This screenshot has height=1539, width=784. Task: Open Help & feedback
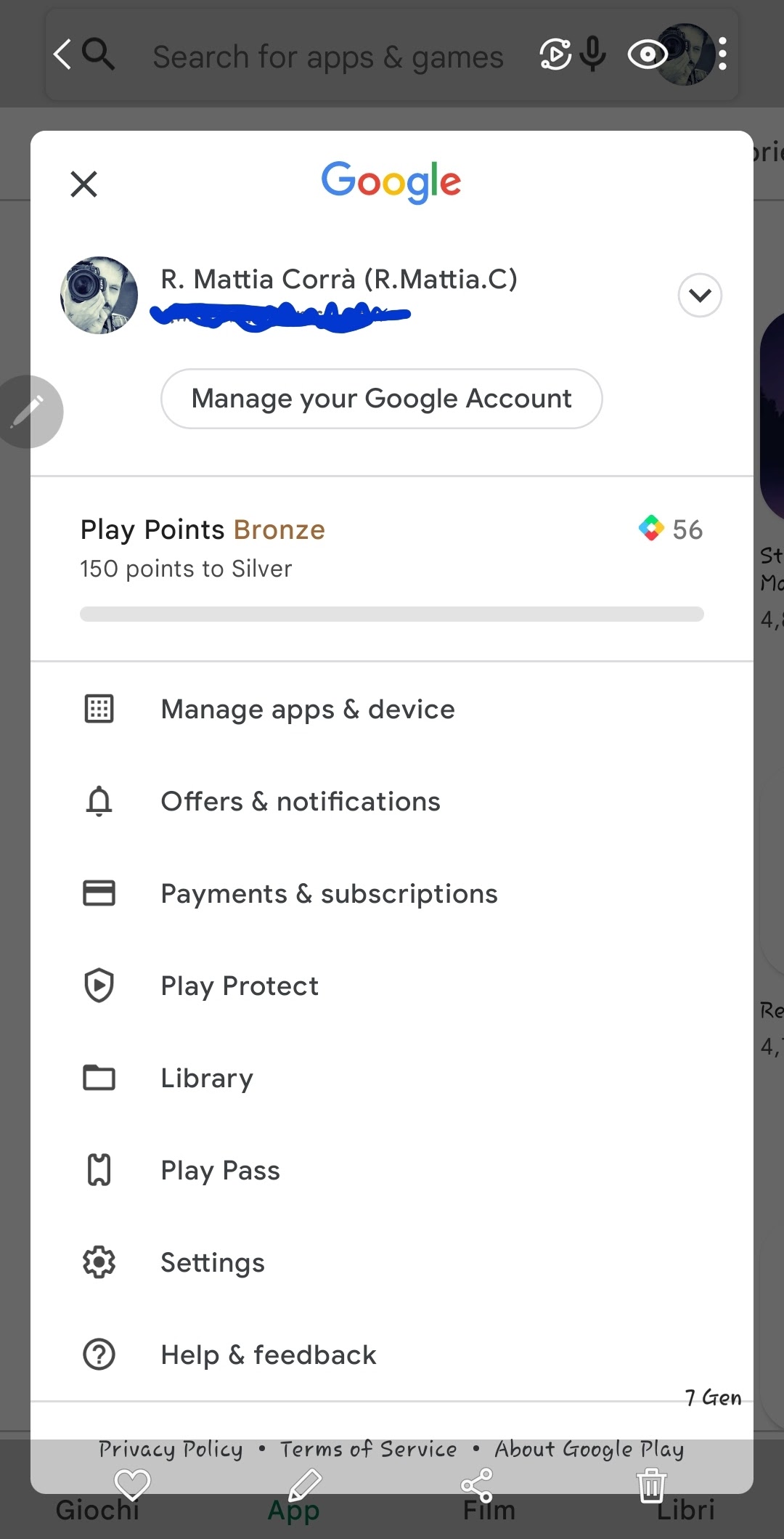click(x=392, y=1355)
